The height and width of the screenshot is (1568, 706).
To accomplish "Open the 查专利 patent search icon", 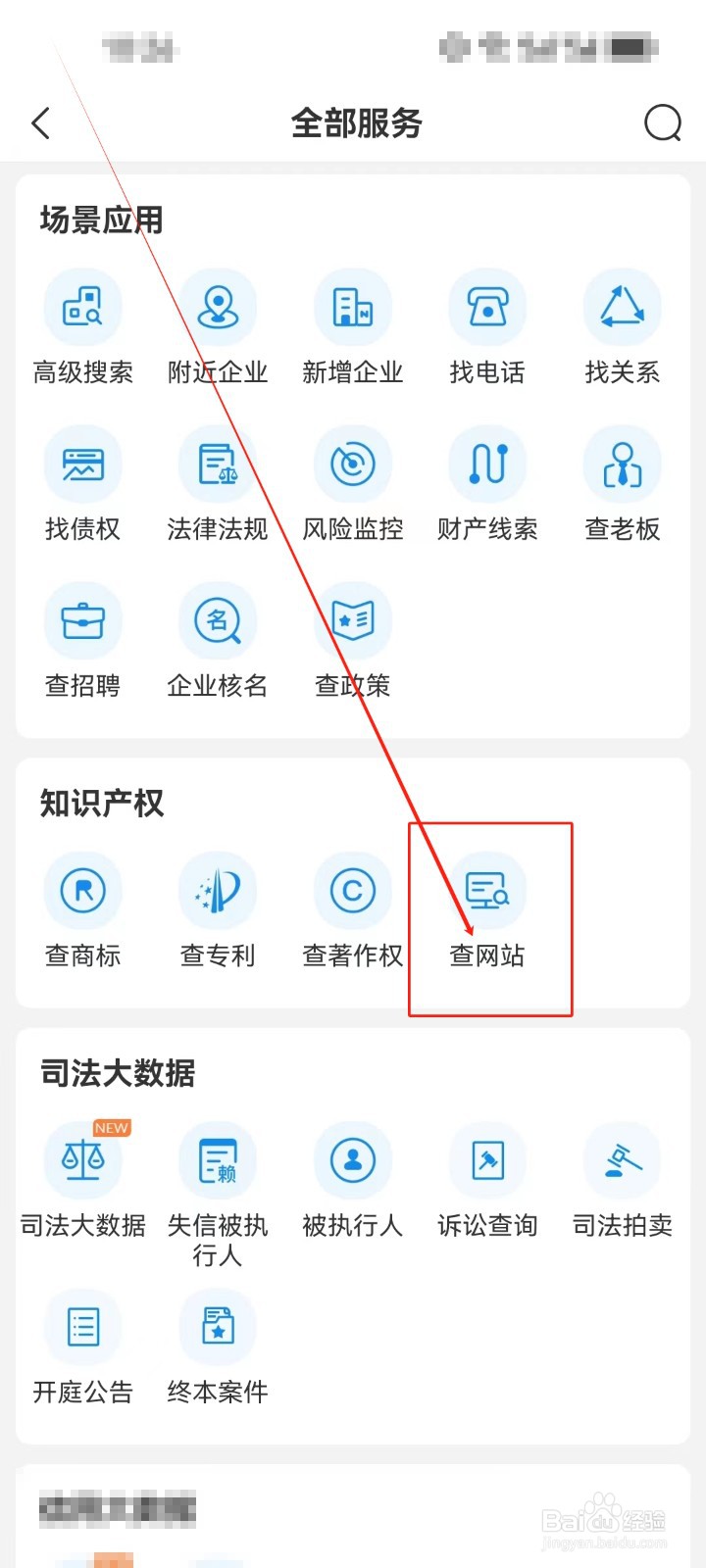I will [218, 890].
